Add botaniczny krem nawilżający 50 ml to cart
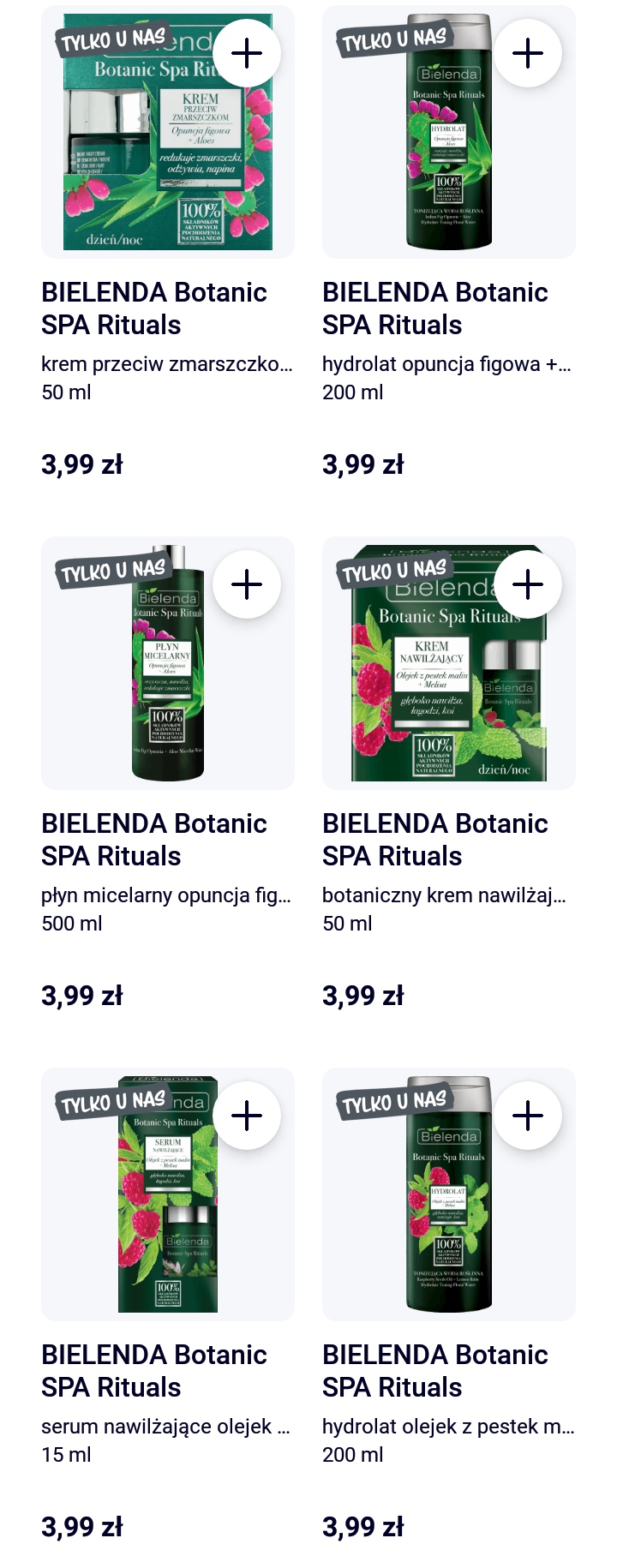The height and width of the screenshot is (1568, 617). coord(528,584)
